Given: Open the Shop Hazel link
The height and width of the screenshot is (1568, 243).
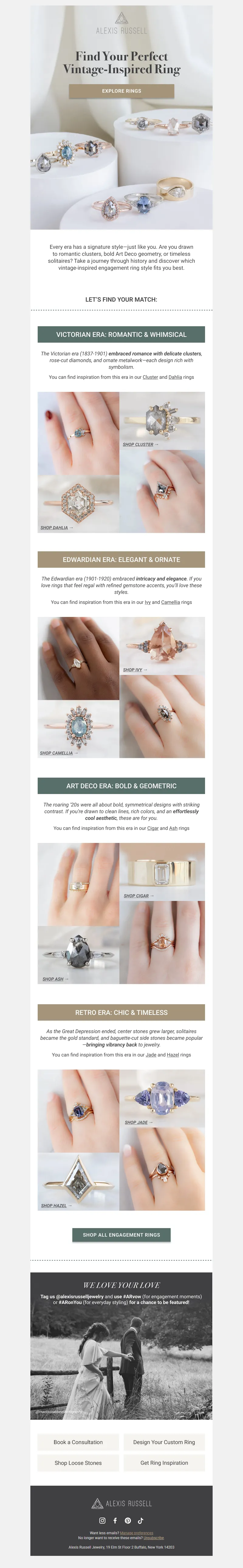Looking at the screenshot, I should pos(56,1205).
